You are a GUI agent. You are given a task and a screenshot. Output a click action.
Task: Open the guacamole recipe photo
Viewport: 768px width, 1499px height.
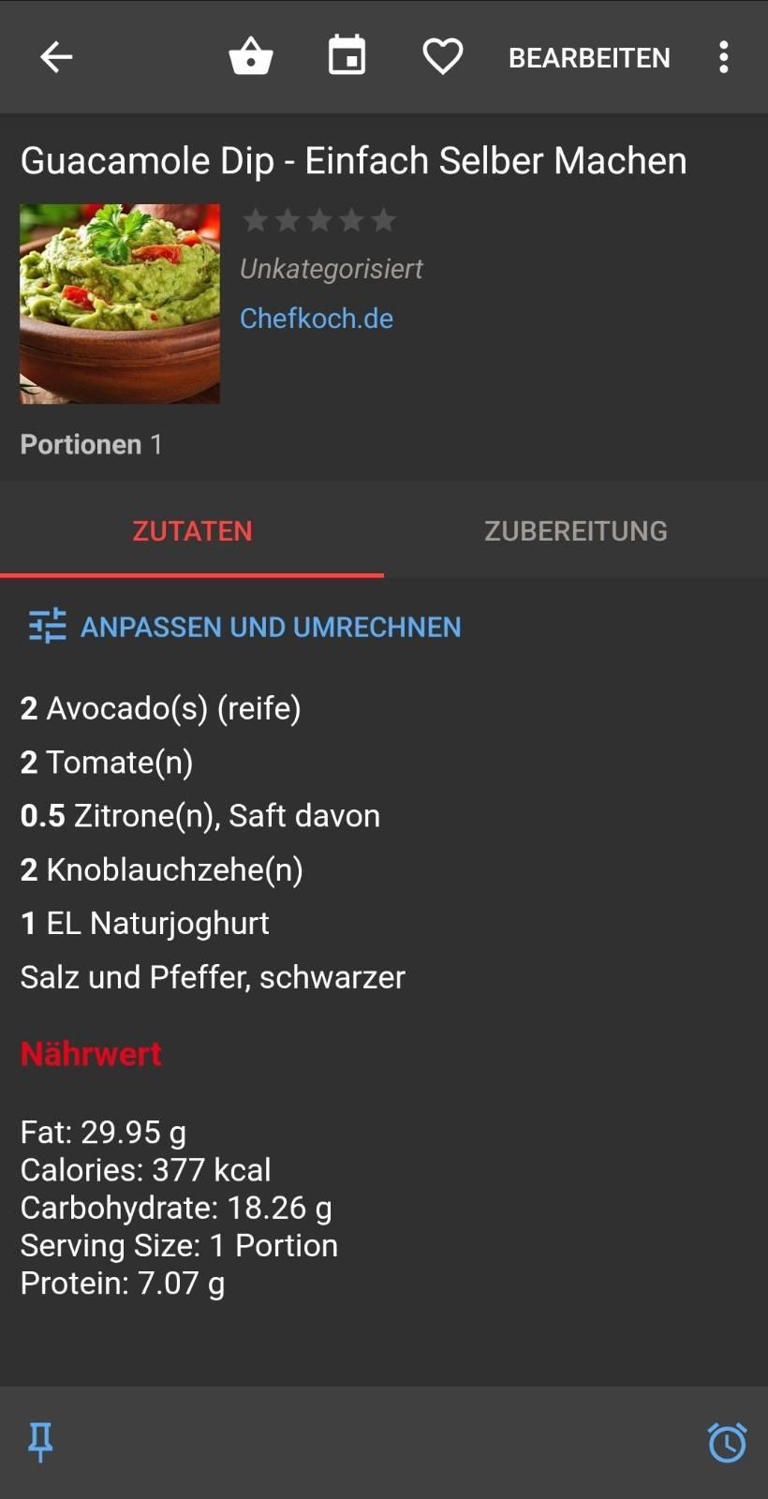[x=119, y=303]
